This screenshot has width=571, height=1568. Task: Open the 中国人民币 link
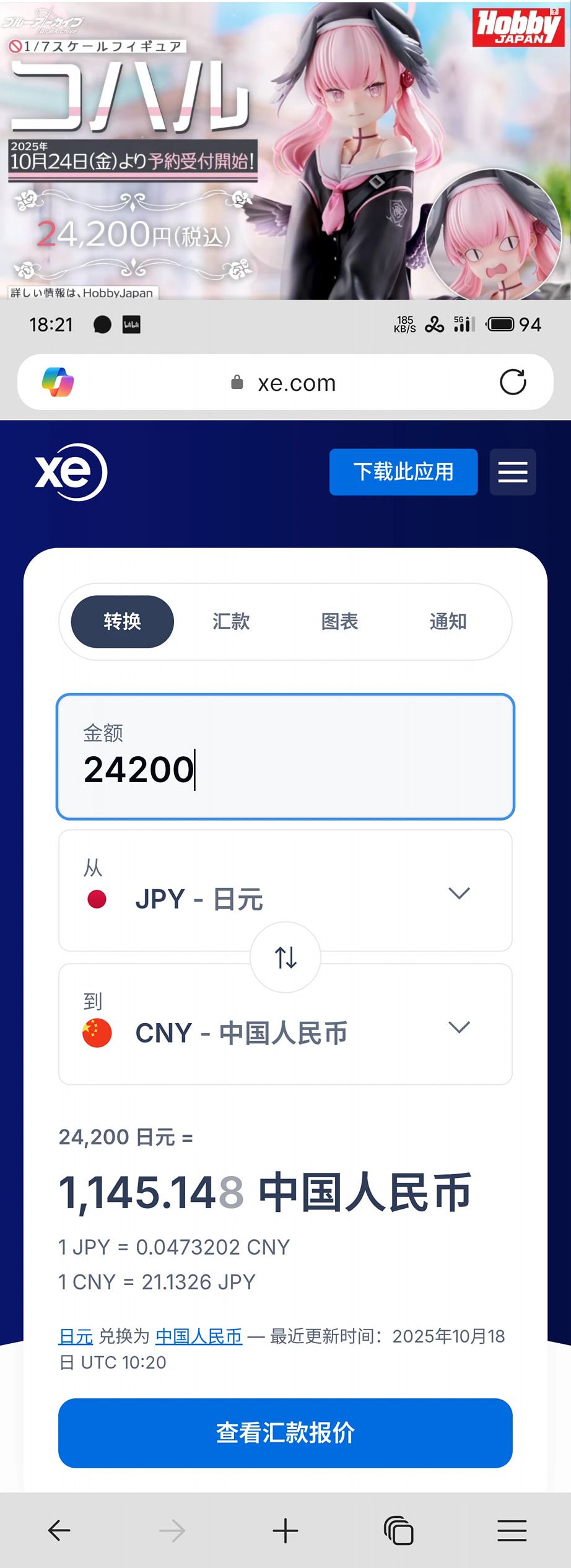(x=198, y=1336)
